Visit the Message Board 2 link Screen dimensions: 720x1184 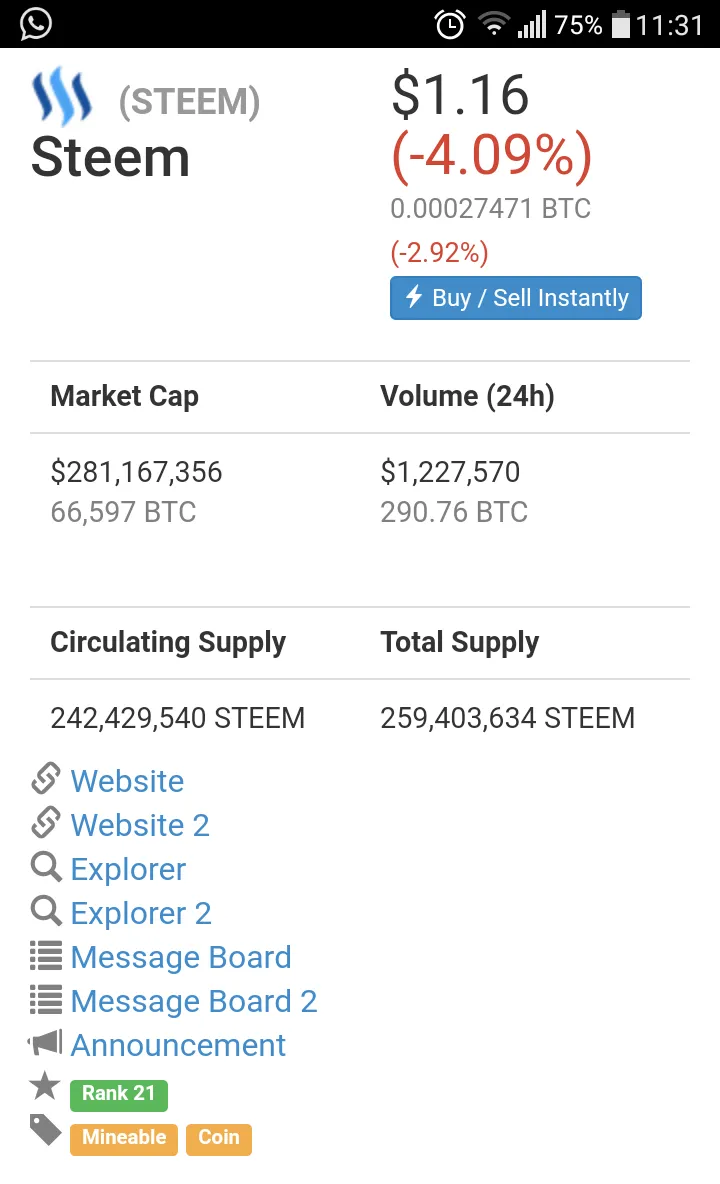(194, 1001)
